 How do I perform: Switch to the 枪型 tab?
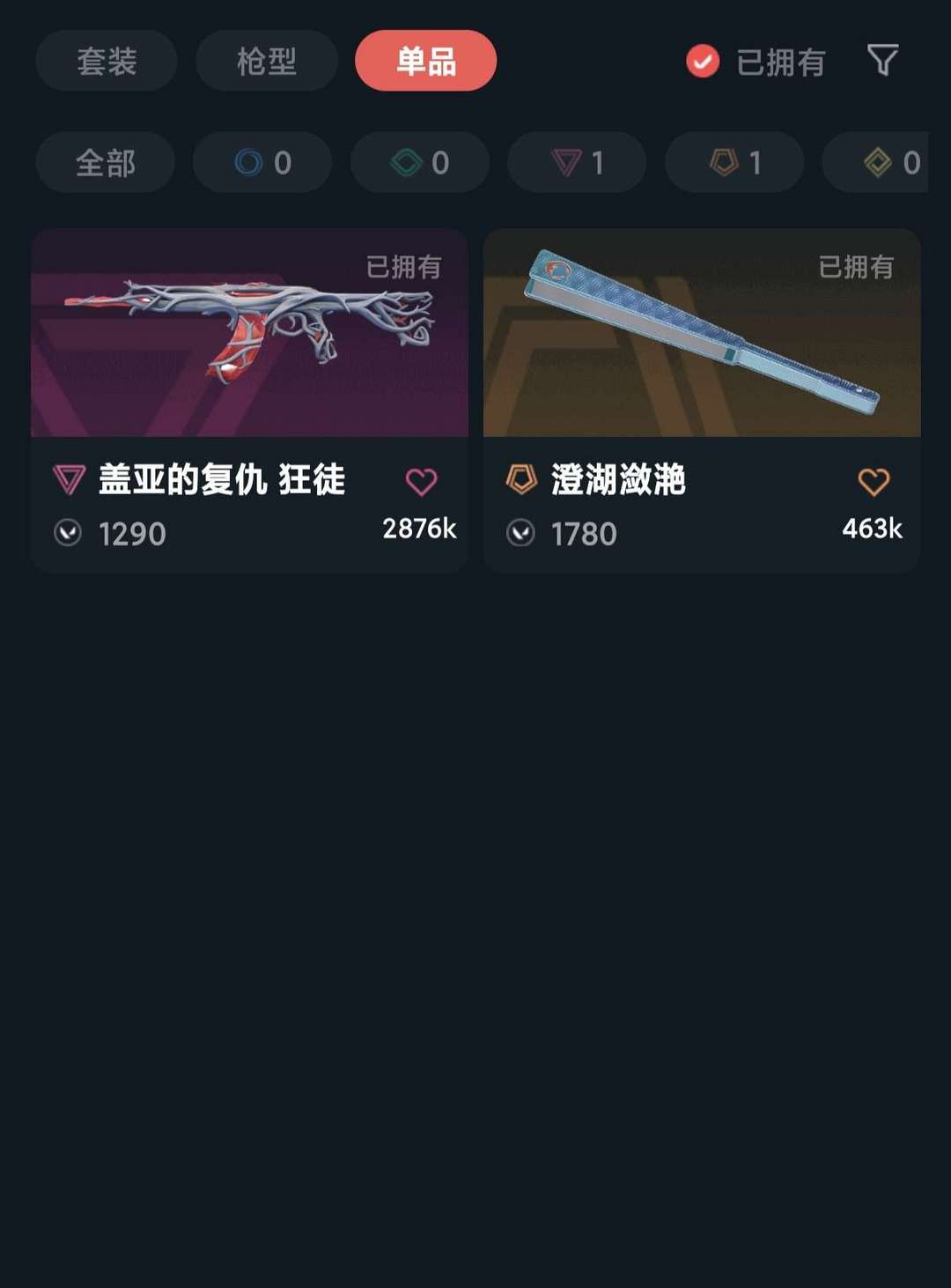point(266,61)
